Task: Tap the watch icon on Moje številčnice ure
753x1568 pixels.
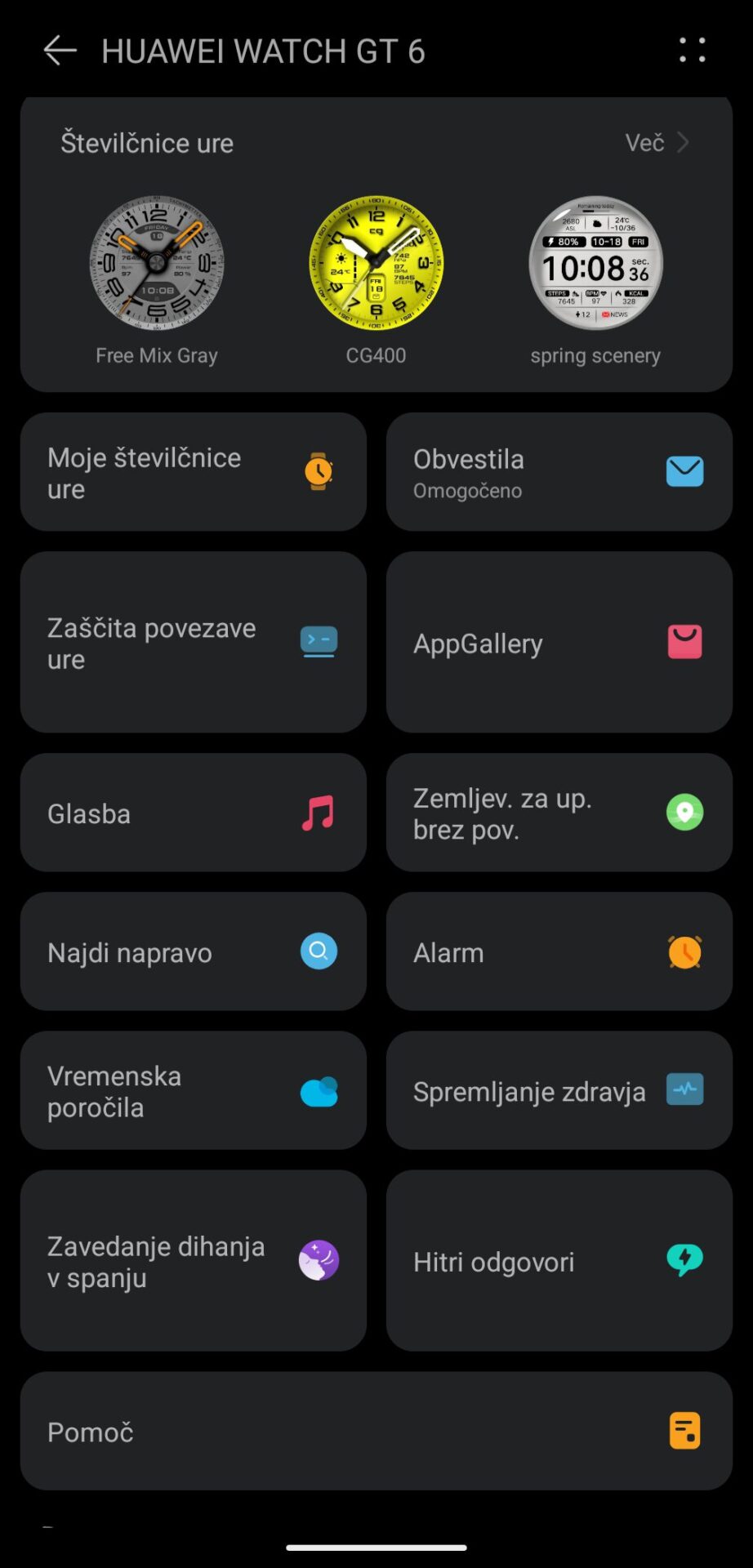Action: pyautogui.click(x=318, y=471)
